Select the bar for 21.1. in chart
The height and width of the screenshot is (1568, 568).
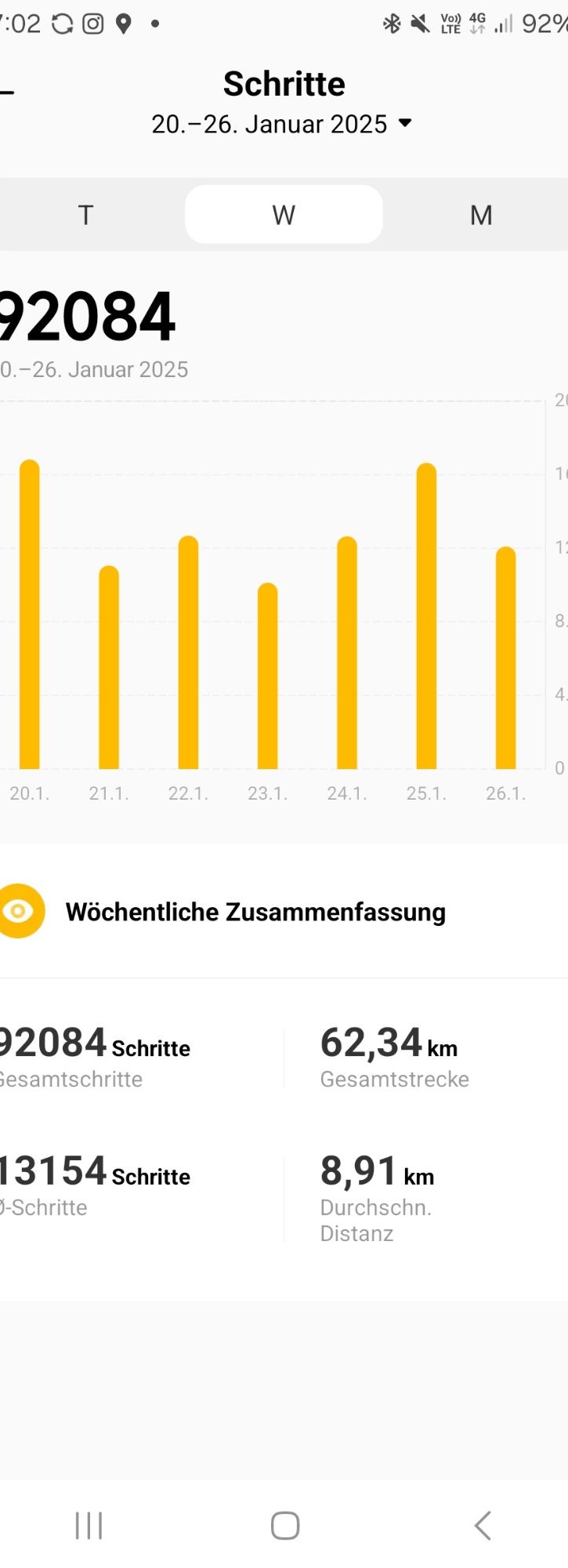coord(109,668)
